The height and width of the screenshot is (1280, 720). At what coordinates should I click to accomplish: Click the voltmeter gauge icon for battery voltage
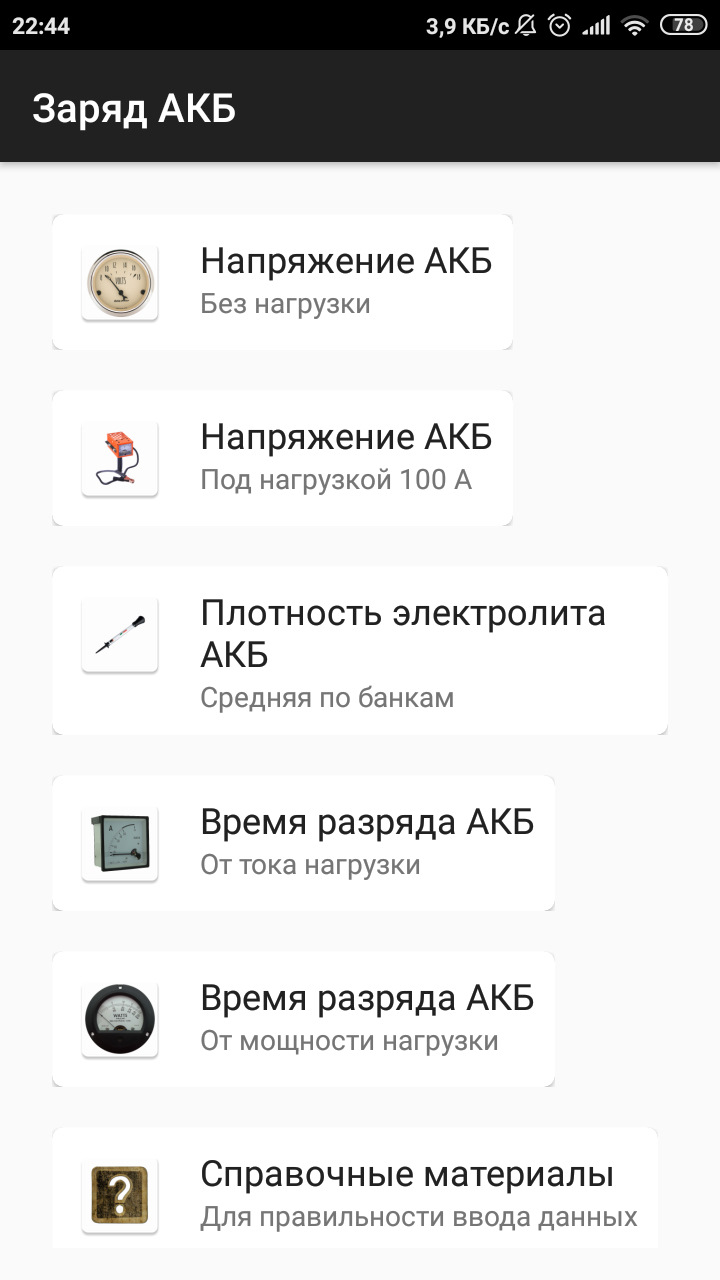coord(119,281)
